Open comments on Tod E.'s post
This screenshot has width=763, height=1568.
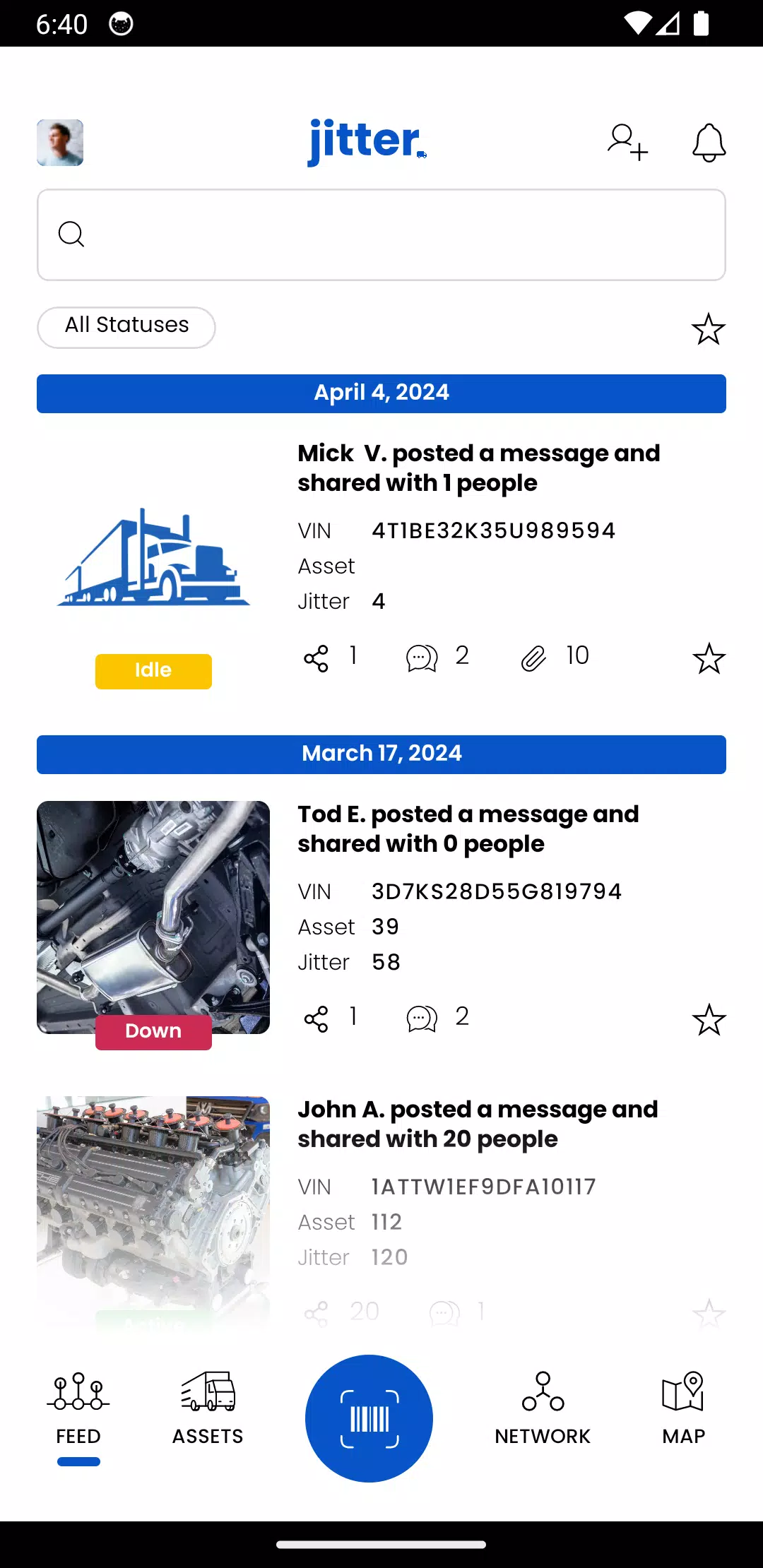click(421, 1018)
